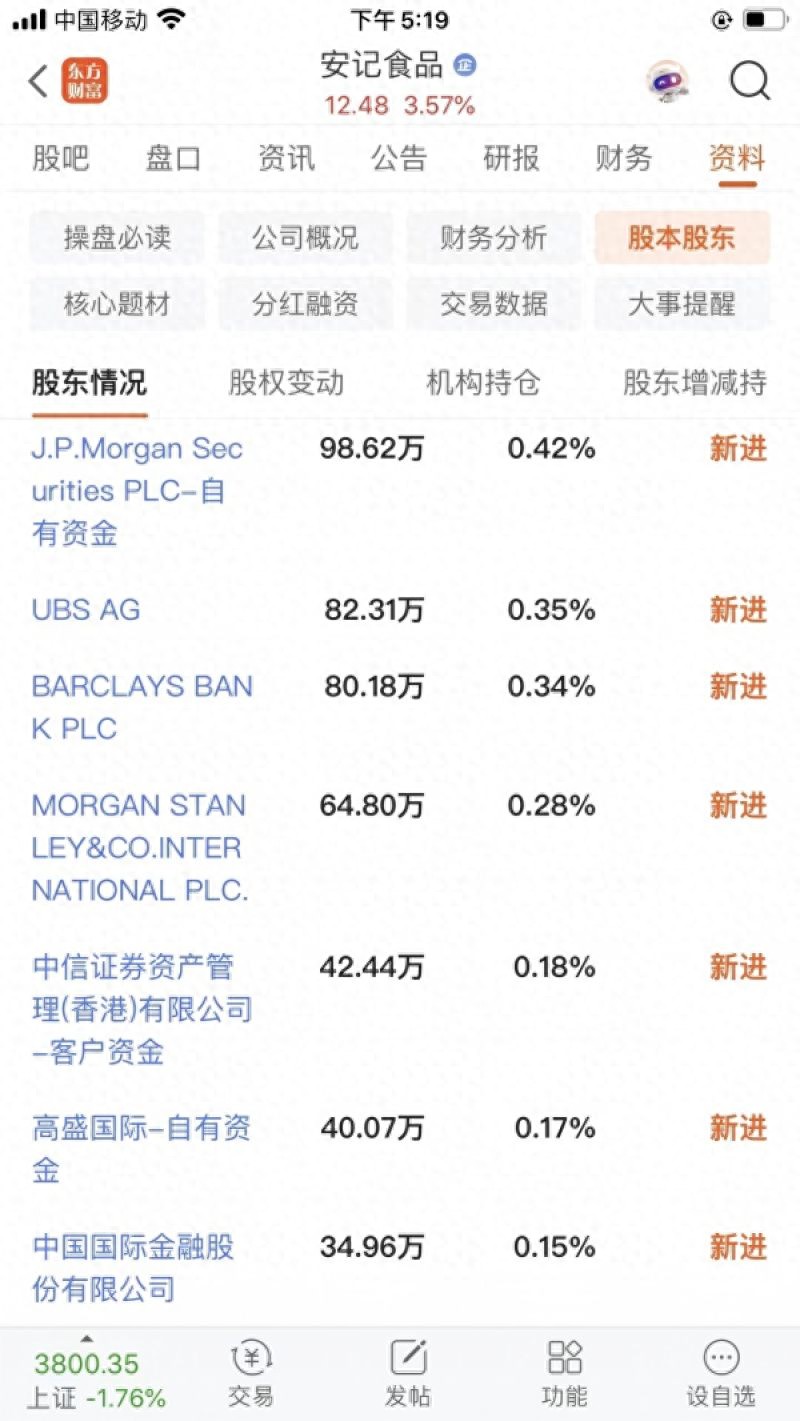Open the 交易 trading button
Viewport: 800px width, 1421px height.
point(251,1375)
